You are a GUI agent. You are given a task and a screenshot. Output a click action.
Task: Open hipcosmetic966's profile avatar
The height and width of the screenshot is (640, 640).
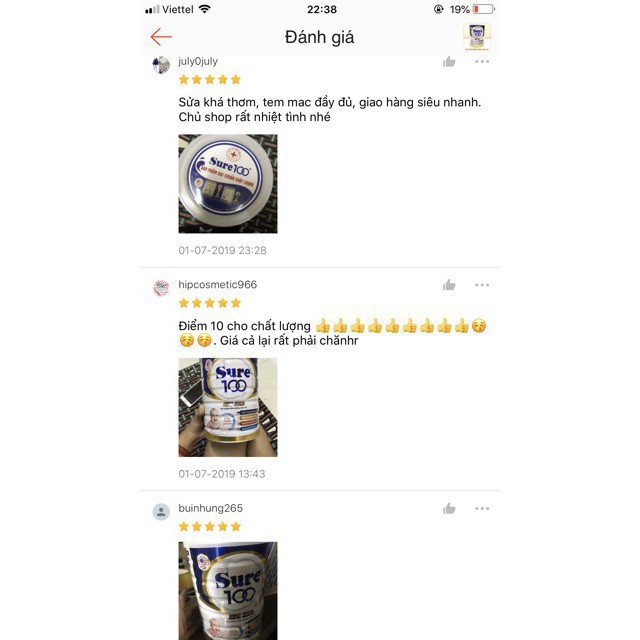click(x=161, y=288)
